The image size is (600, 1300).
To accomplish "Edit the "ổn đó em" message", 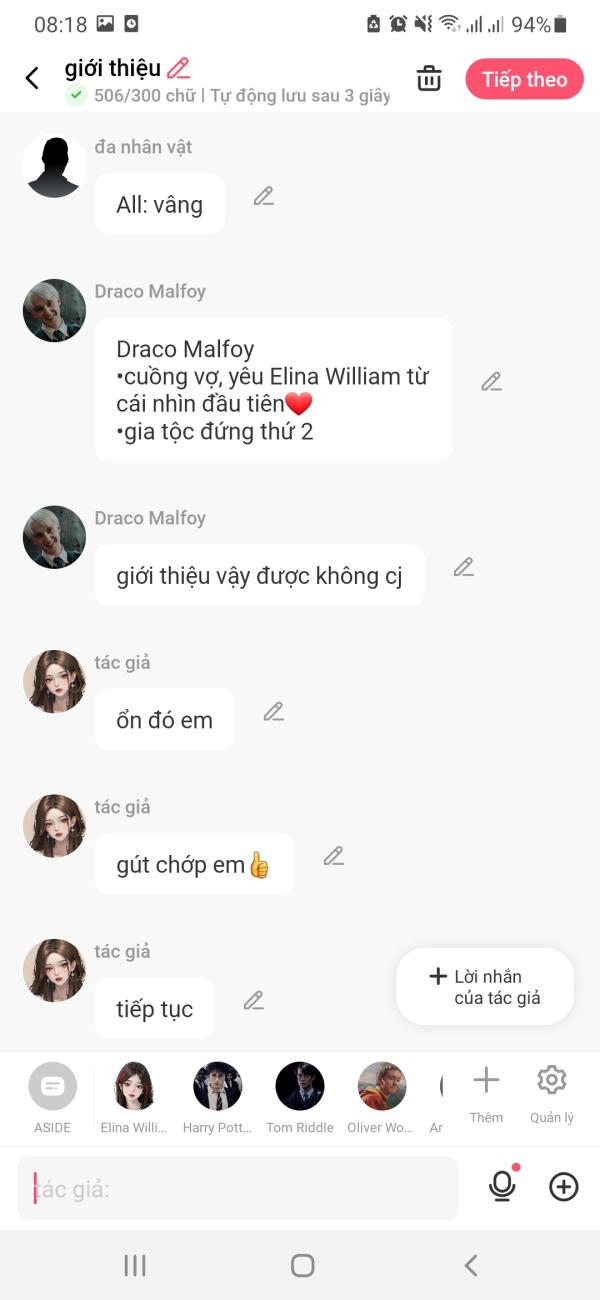I will point(273,711).
